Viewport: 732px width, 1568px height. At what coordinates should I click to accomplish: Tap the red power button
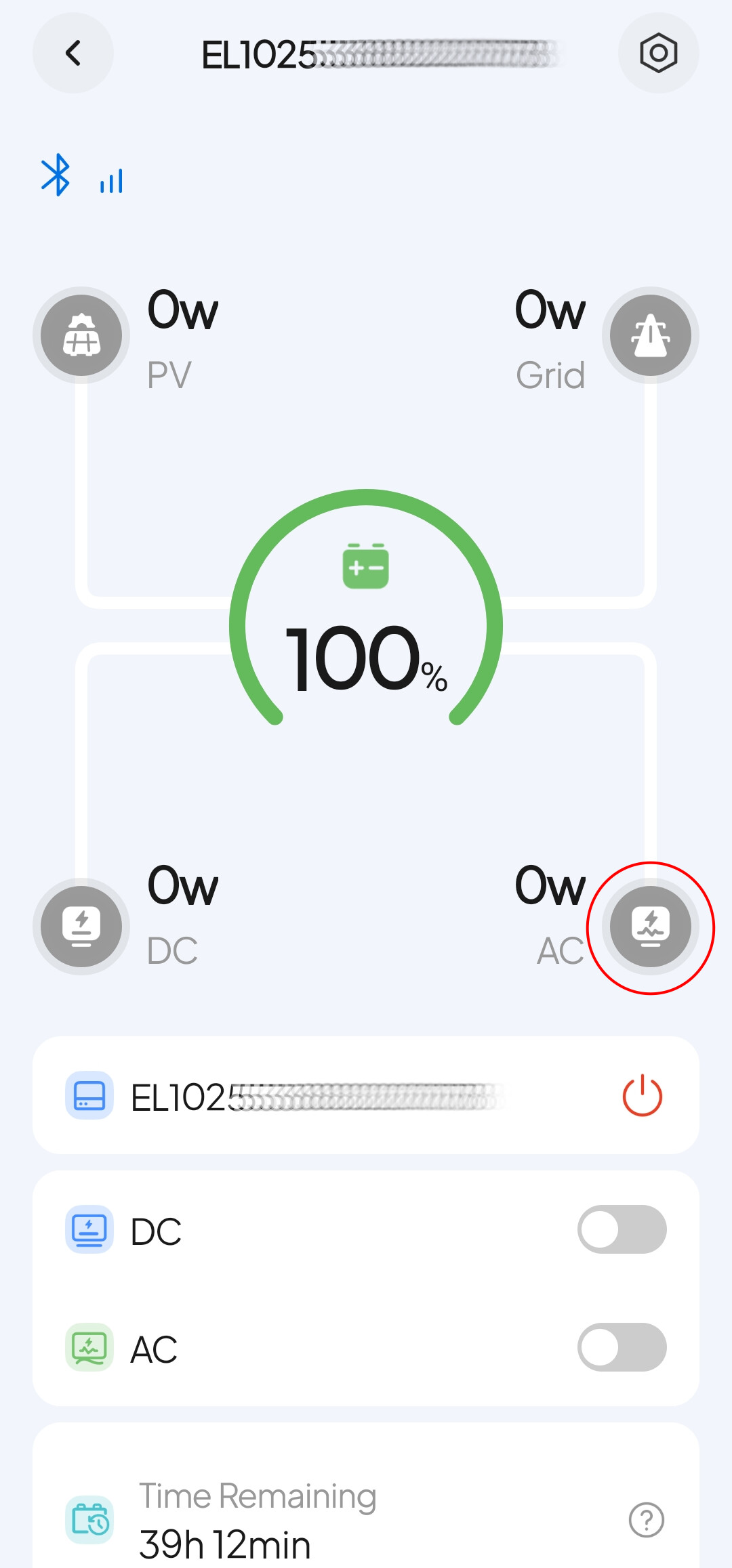click(642, 1095)
